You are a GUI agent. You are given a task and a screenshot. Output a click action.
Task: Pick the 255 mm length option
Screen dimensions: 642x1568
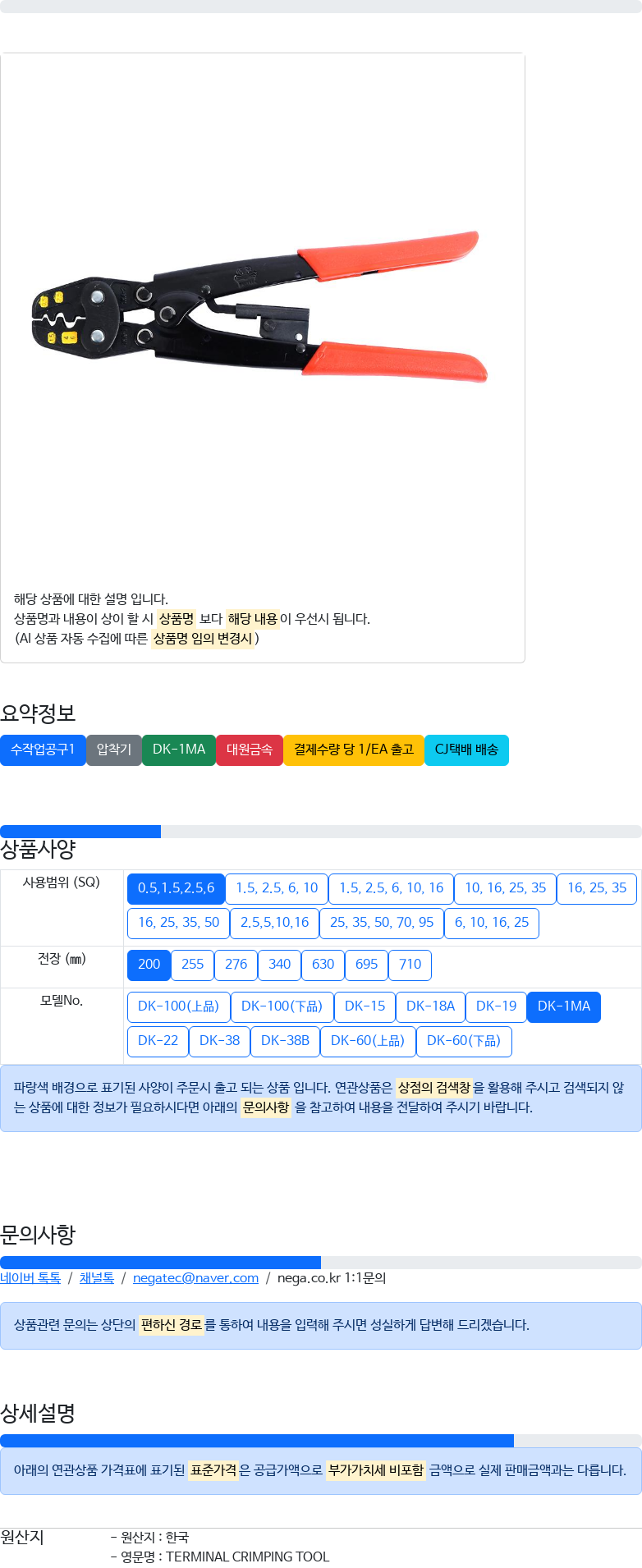point(193,965)
